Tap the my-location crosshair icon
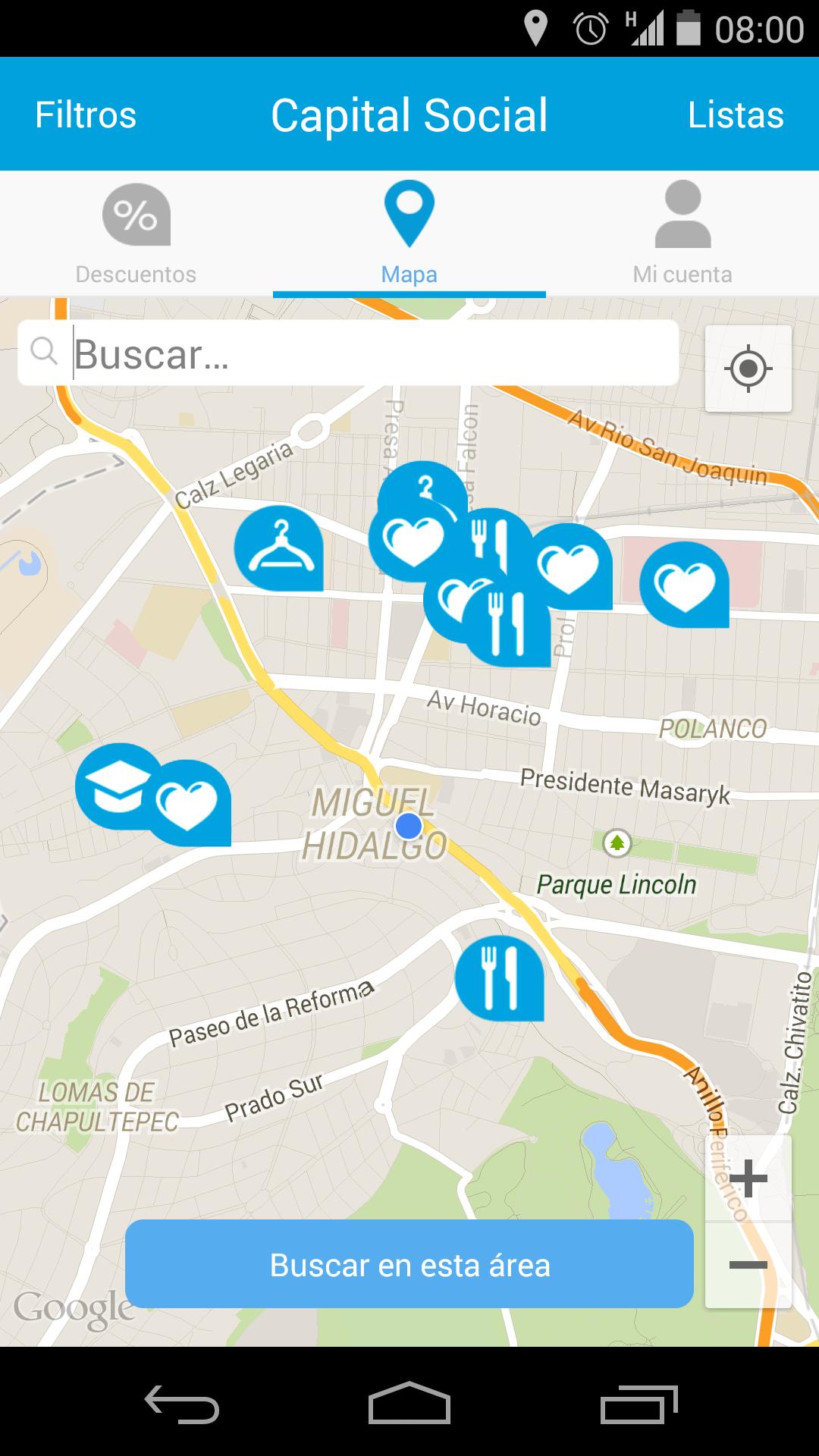Screen dimensions: 819x1456 [748, 367]
